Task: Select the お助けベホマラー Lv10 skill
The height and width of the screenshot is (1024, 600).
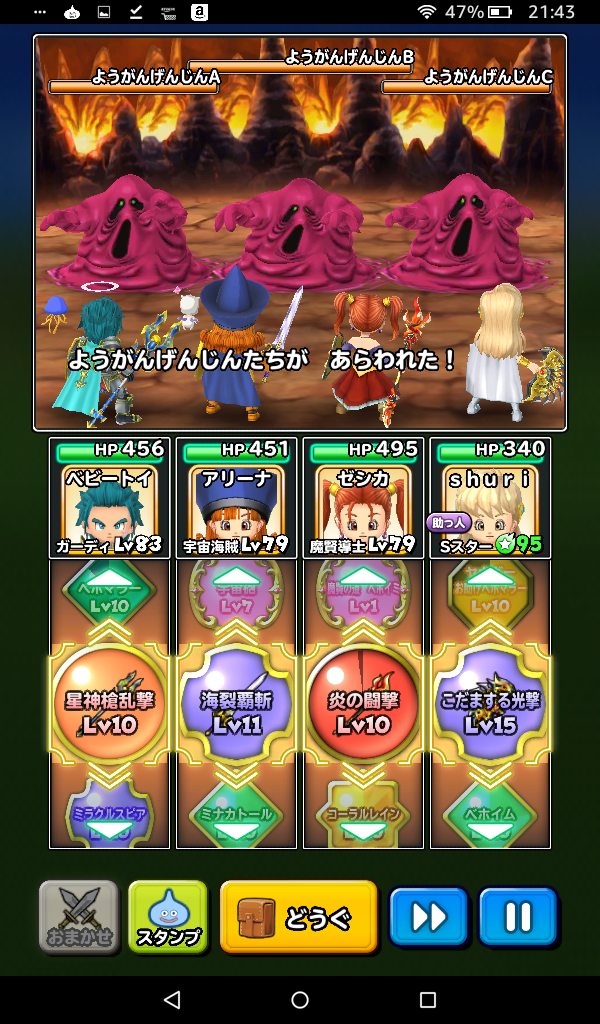Action: [x=491, y=590]
